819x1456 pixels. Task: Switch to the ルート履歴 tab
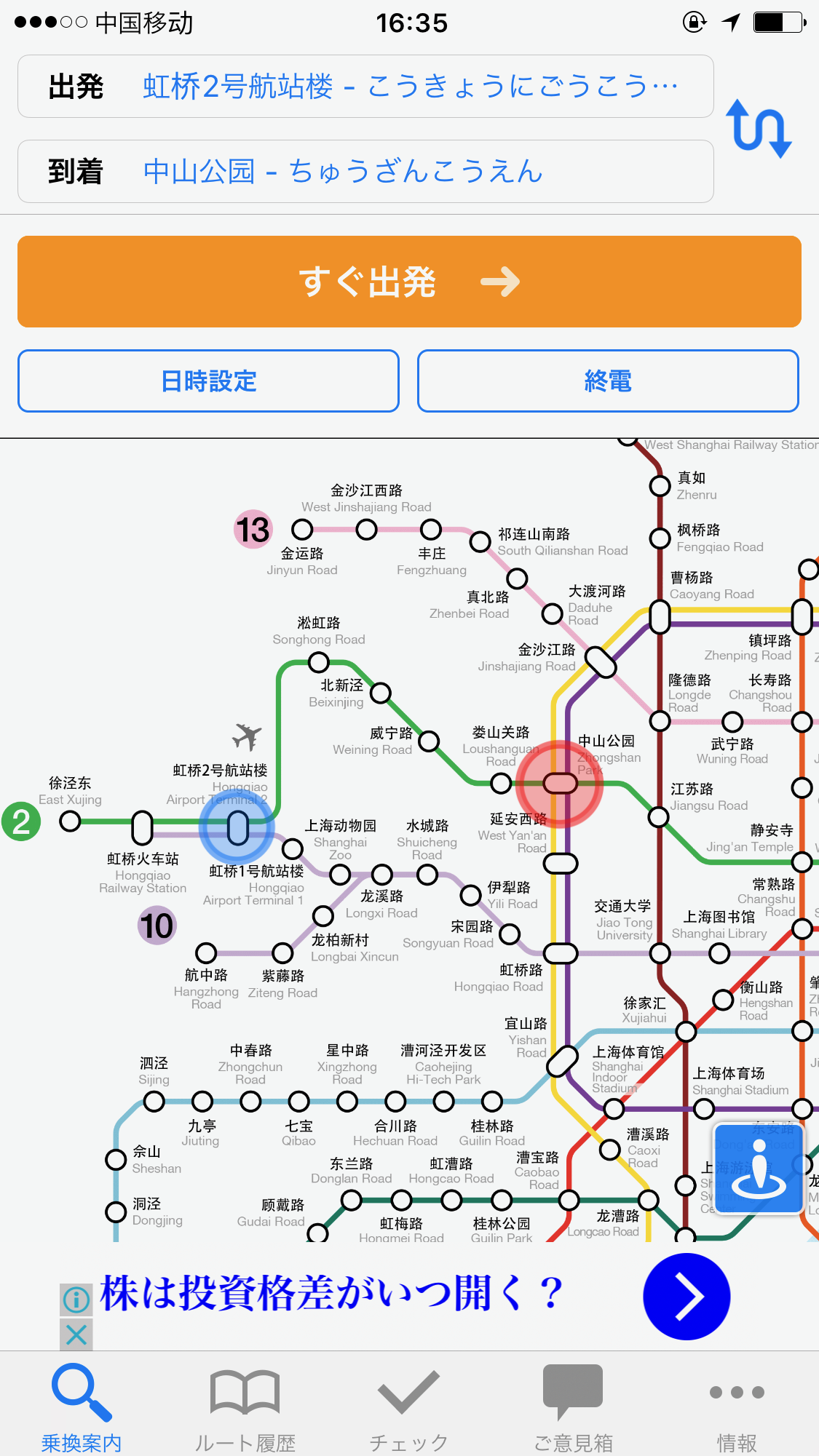pos(245,1408)
